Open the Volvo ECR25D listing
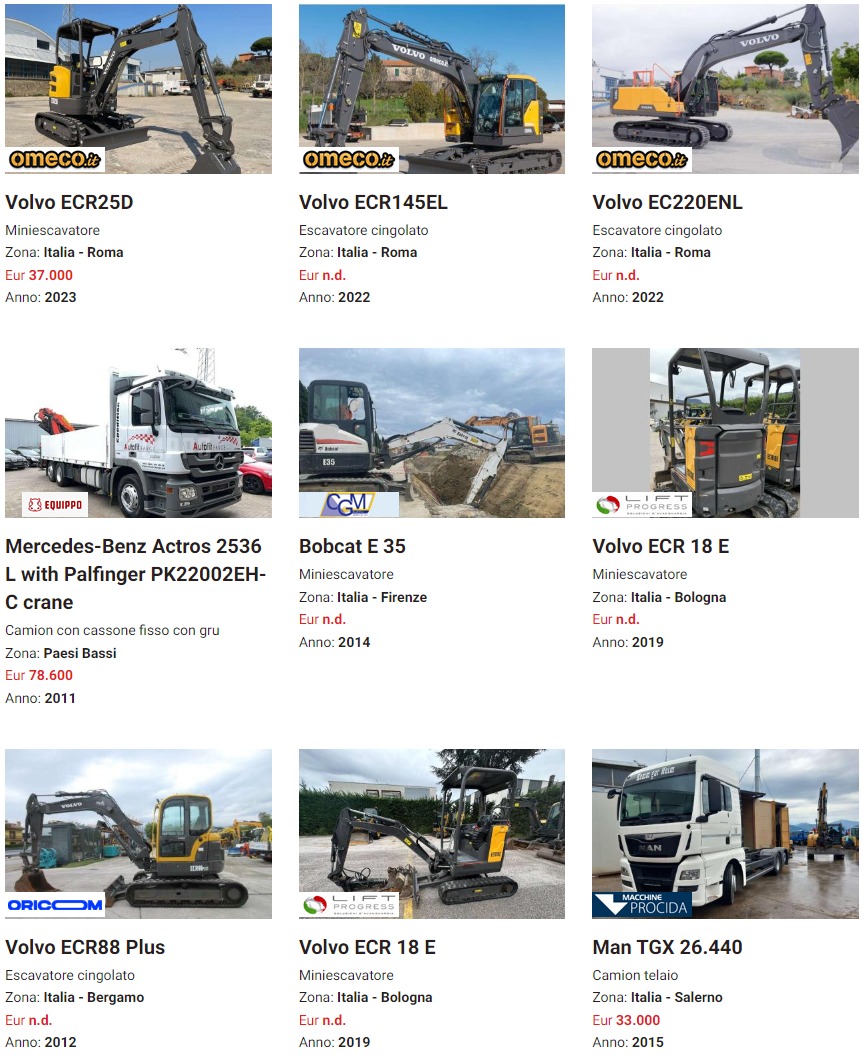 (x=69, y=203)
